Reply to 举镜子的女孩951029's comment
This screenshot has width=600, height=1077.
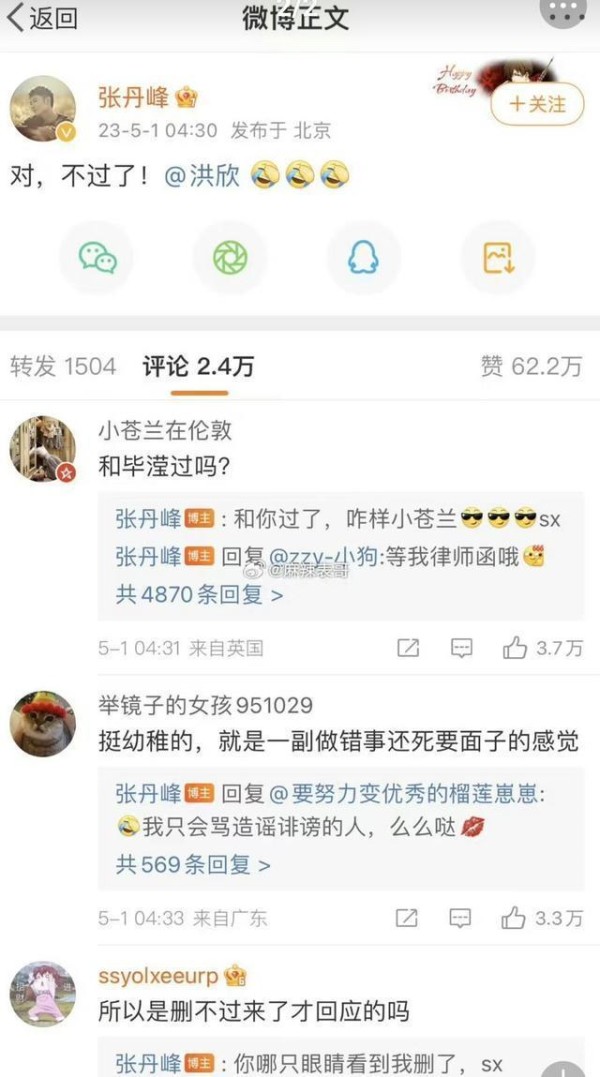460,918
